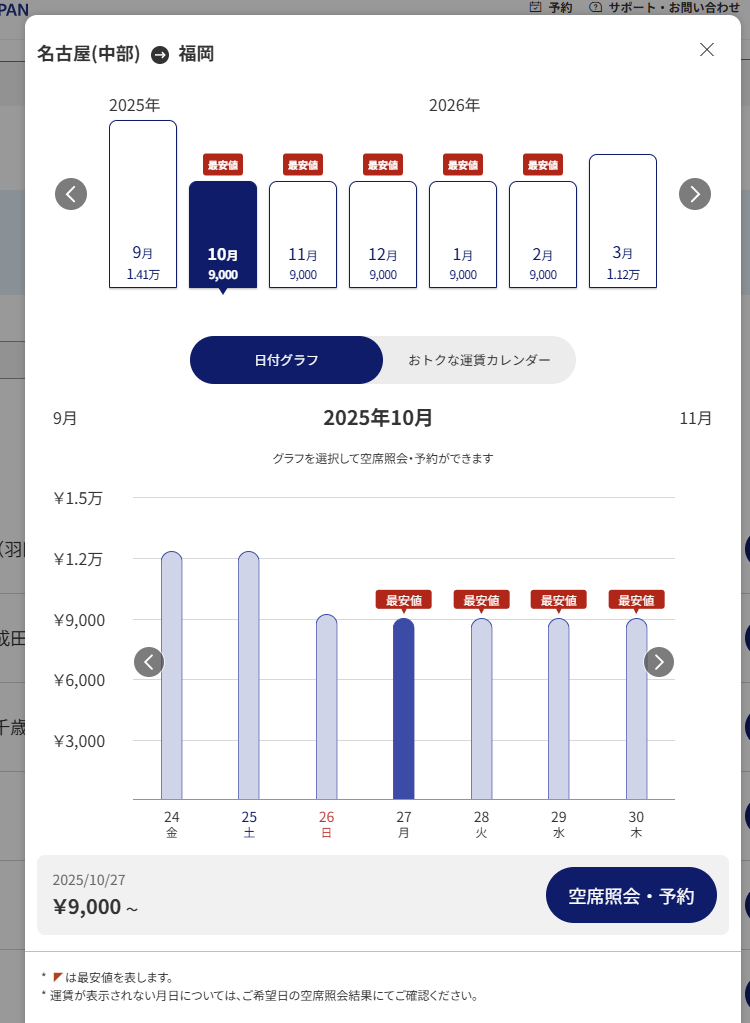Go to previous dates in the graph

pos(149,662)
